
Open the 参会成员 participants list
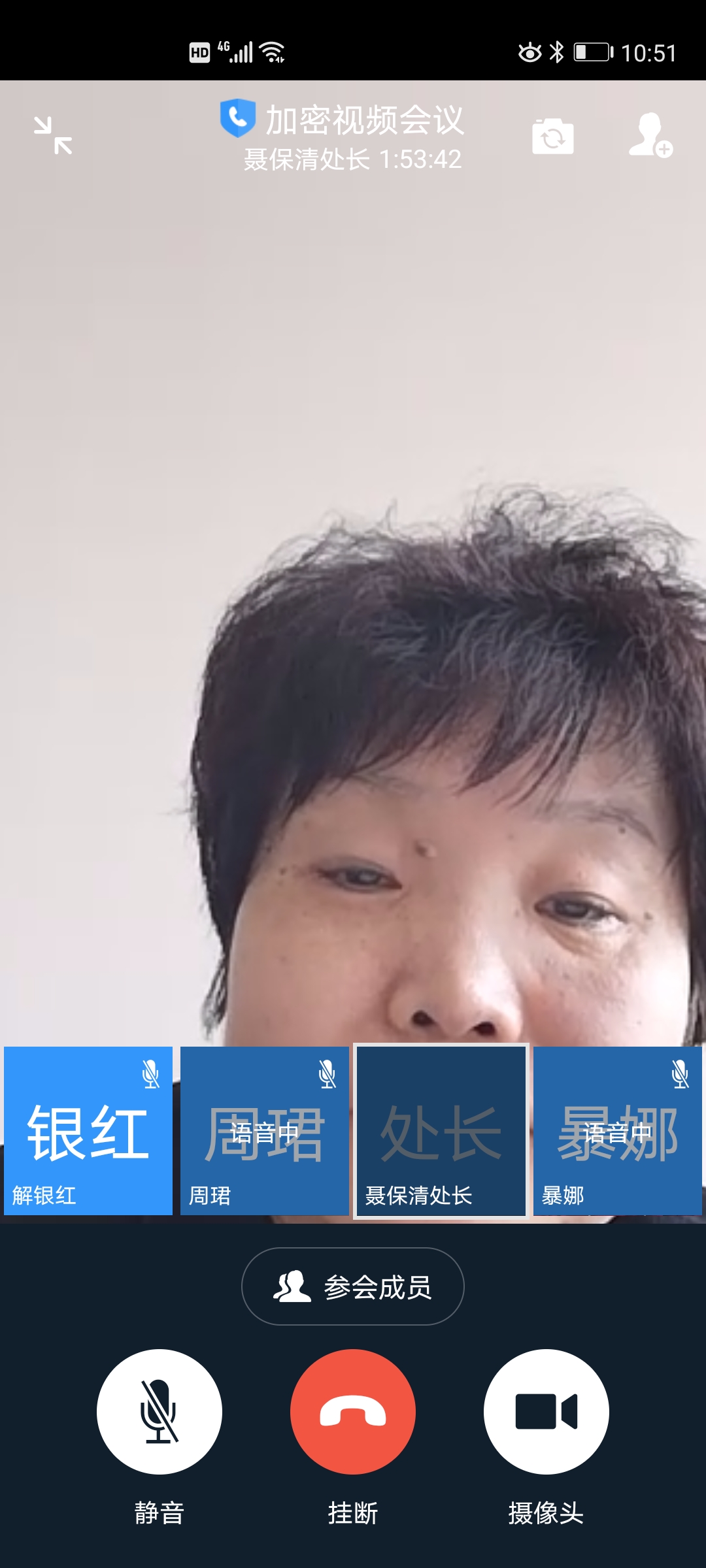[x=353, y=1286]
